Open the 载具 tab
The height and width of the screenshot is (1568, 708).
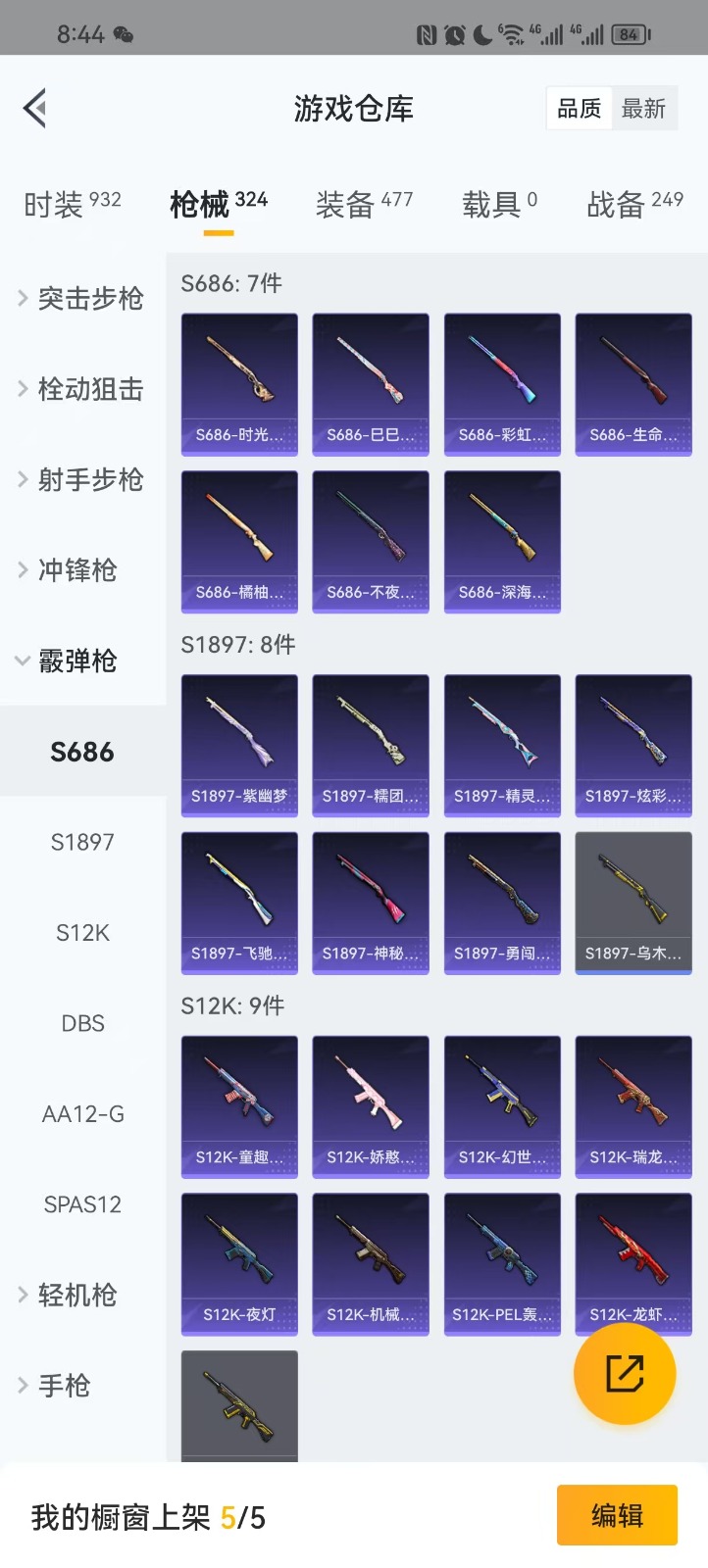tap(499, 204)
